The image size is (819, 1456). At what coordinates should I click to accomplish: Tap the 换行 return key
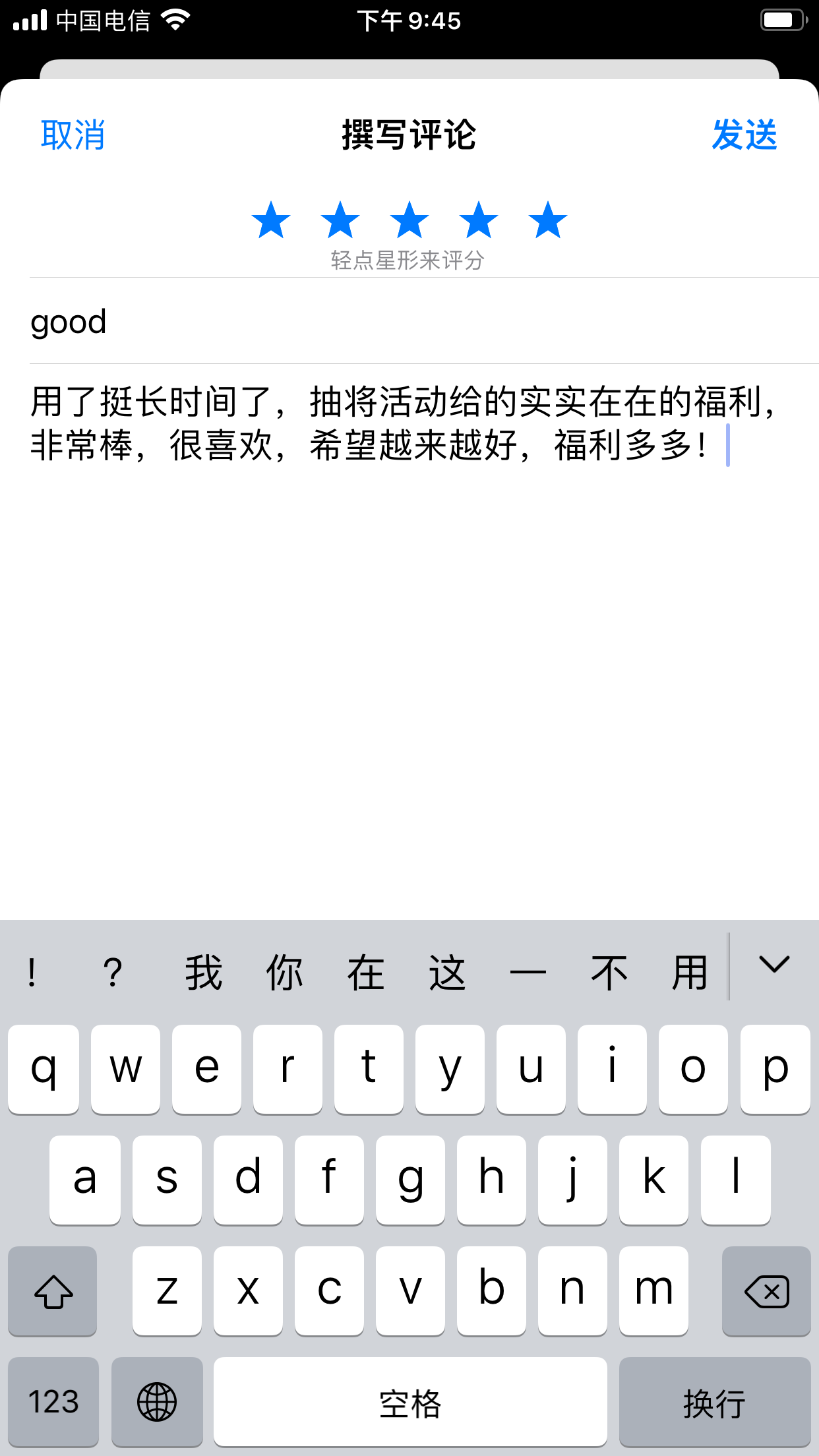pyautogui.click(x=715, y=1402)
